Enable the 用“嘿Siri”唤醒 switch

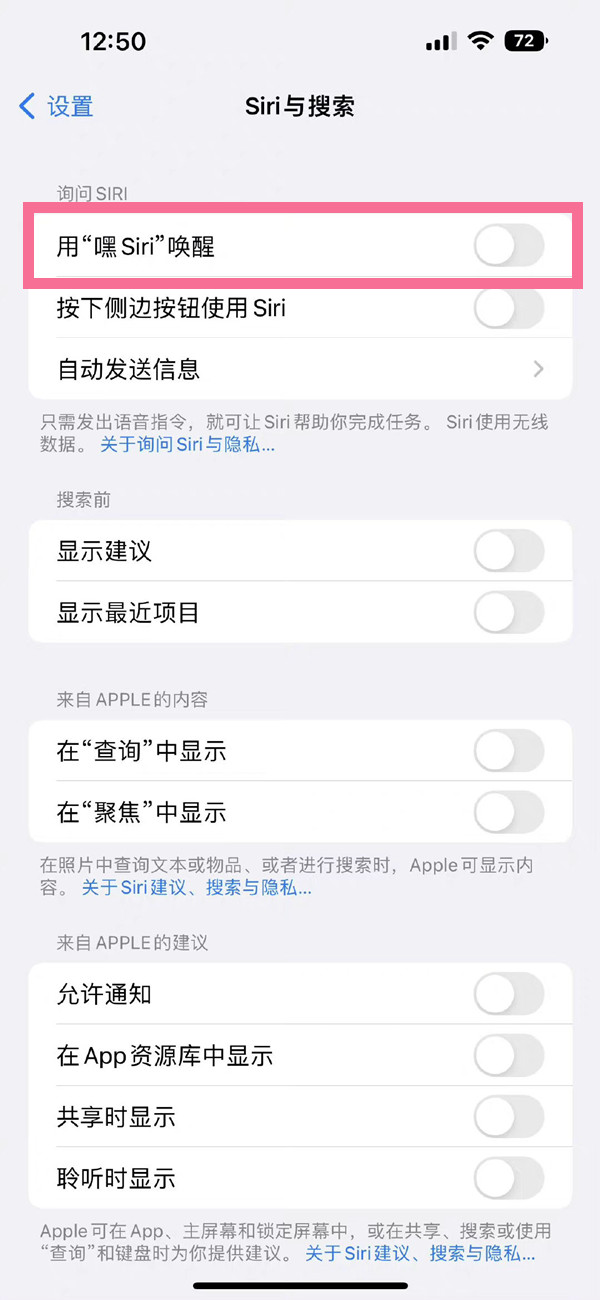point(509,246)
